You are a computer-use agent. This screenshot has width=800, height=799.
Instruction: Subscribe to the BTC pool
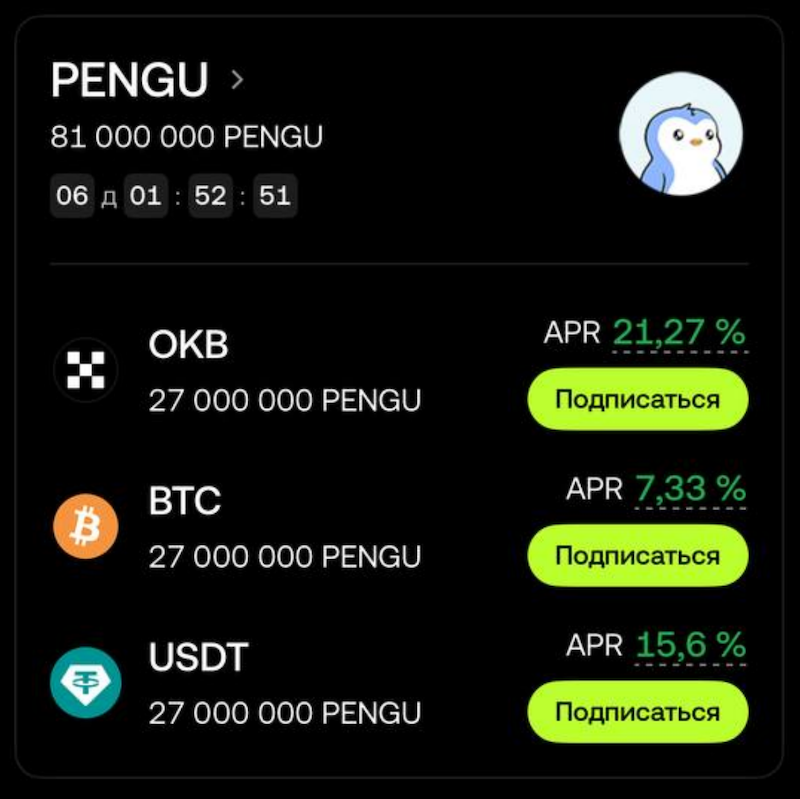[637, 555]
